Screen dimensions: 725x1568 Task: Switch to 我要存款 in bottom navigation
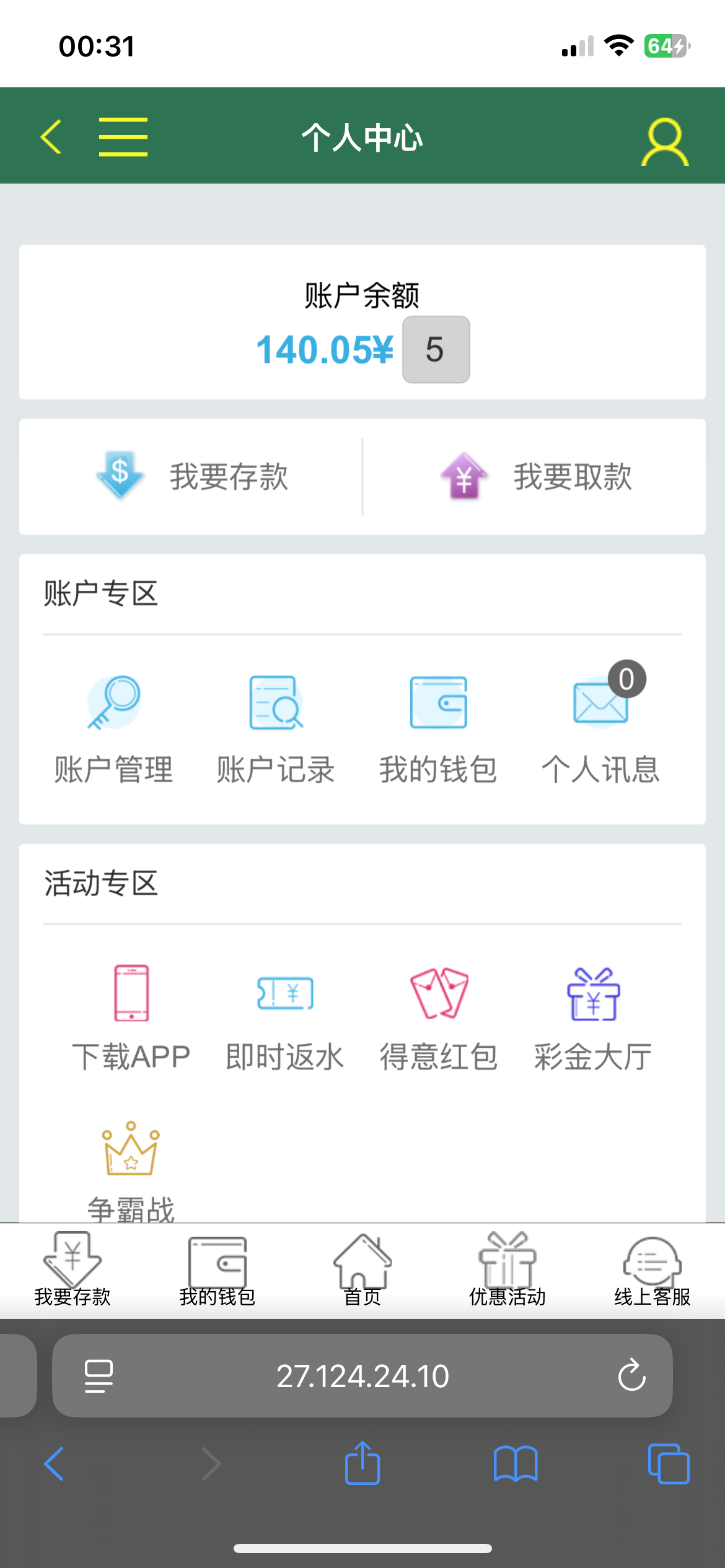tap(72, 1270)
